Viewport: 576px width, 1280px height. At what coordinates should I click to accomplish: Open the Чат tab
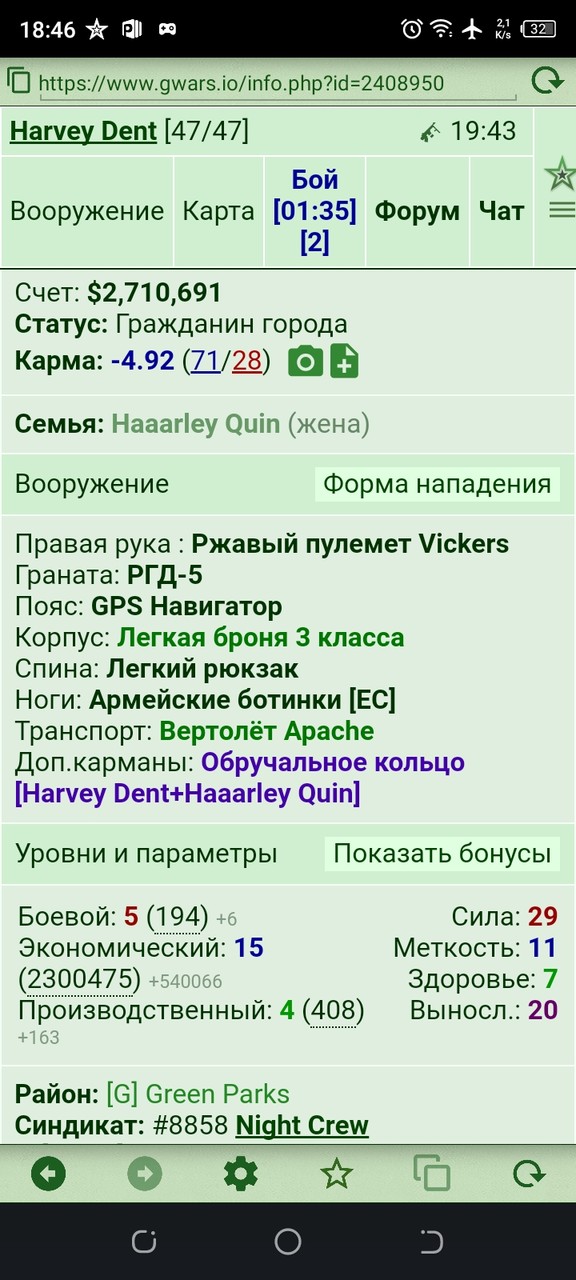[502, 211]
